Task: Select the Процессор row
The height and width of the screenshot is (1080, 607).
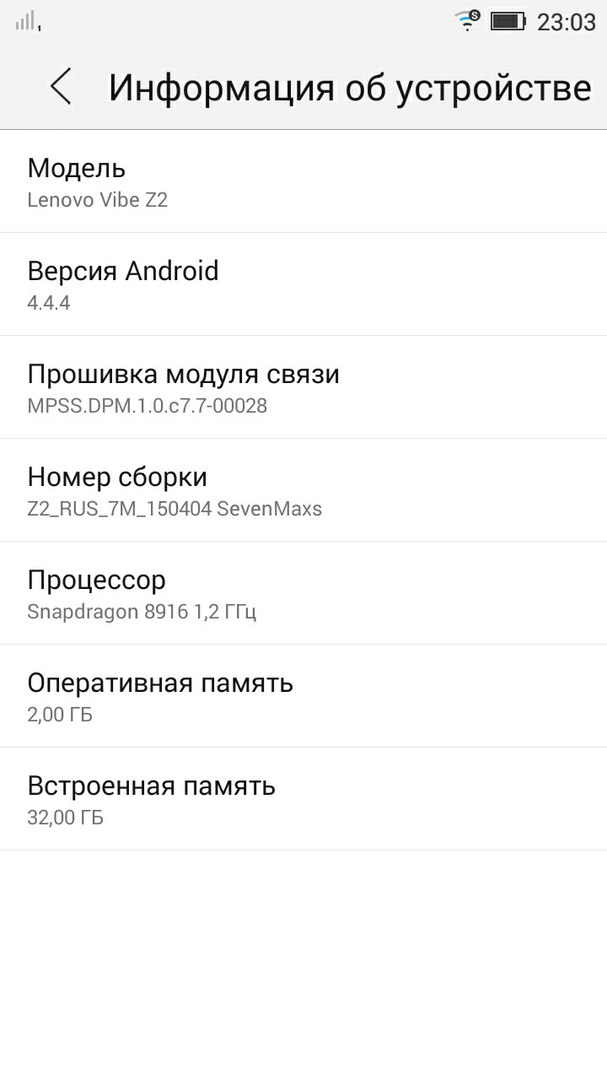Action: point(303,594)
